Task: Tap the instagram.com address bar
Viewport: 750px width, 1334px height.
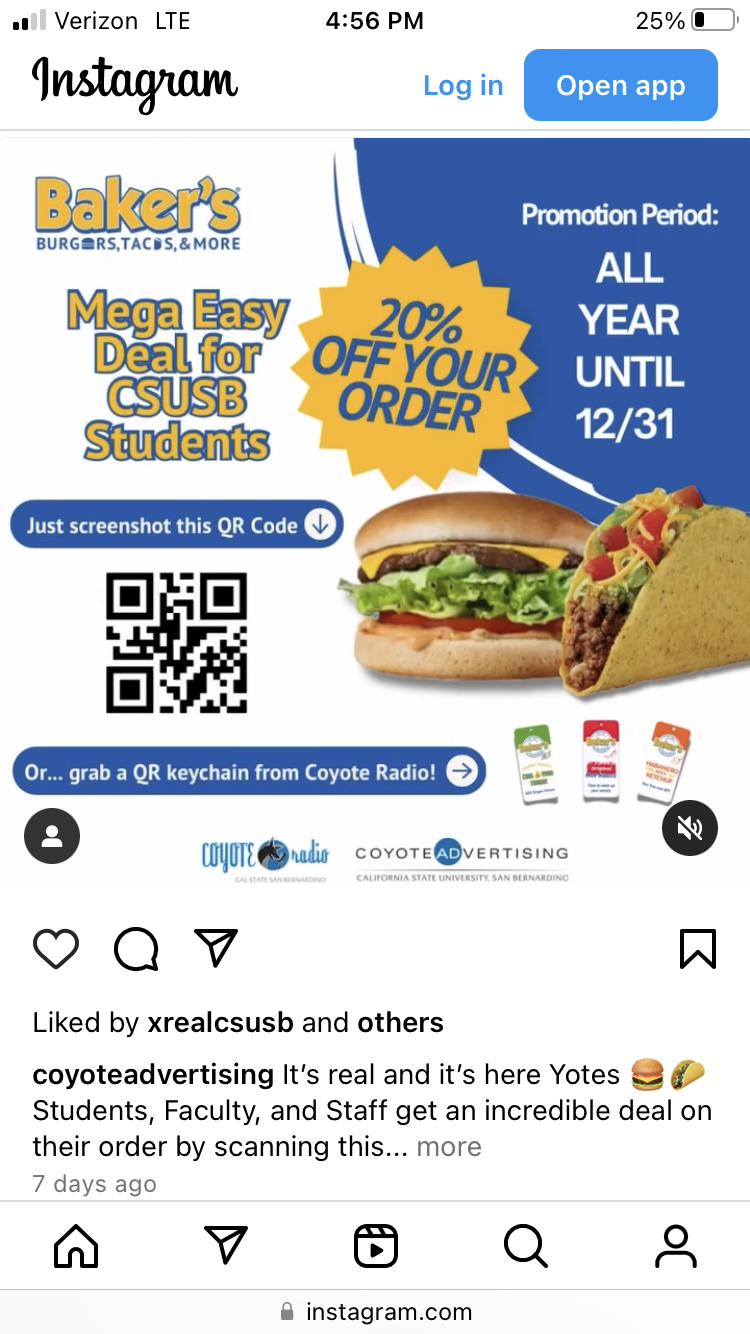Action: 375,1311
